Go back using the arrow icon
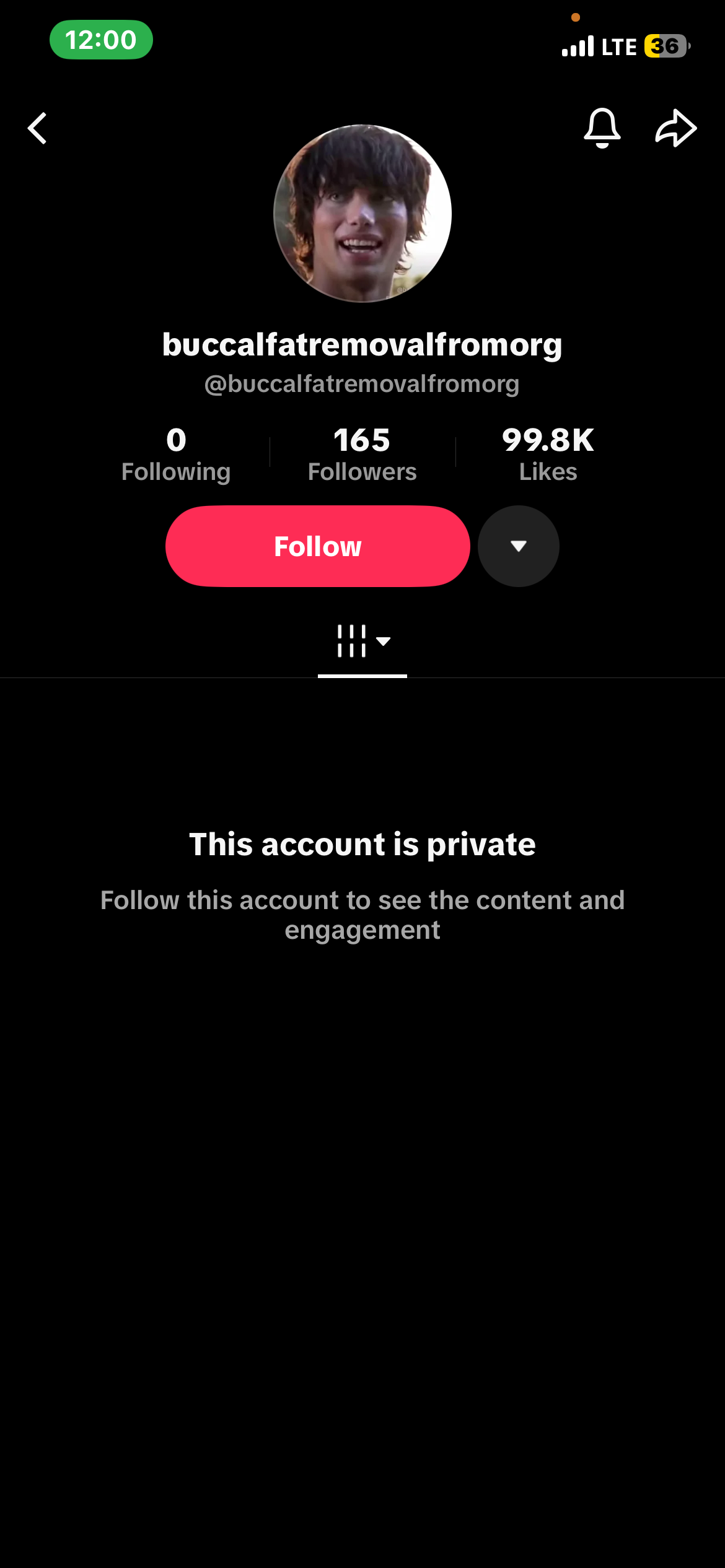Image resolution: width=725 pixels, height=1568 pixels. (x=37, y=128)
